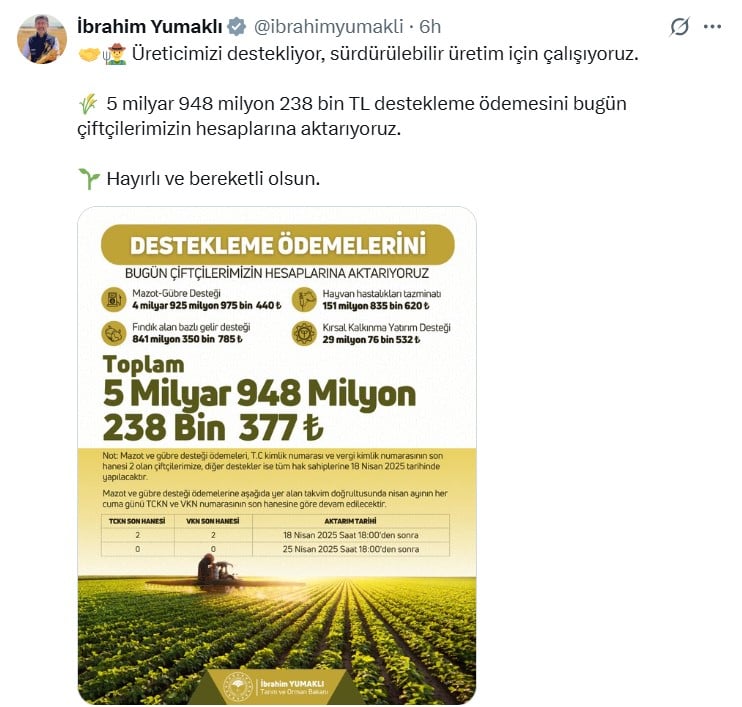Open İbrahim Yumaklı's profile picture
This screenshot has width=742, height=707.
pos(42,40)
